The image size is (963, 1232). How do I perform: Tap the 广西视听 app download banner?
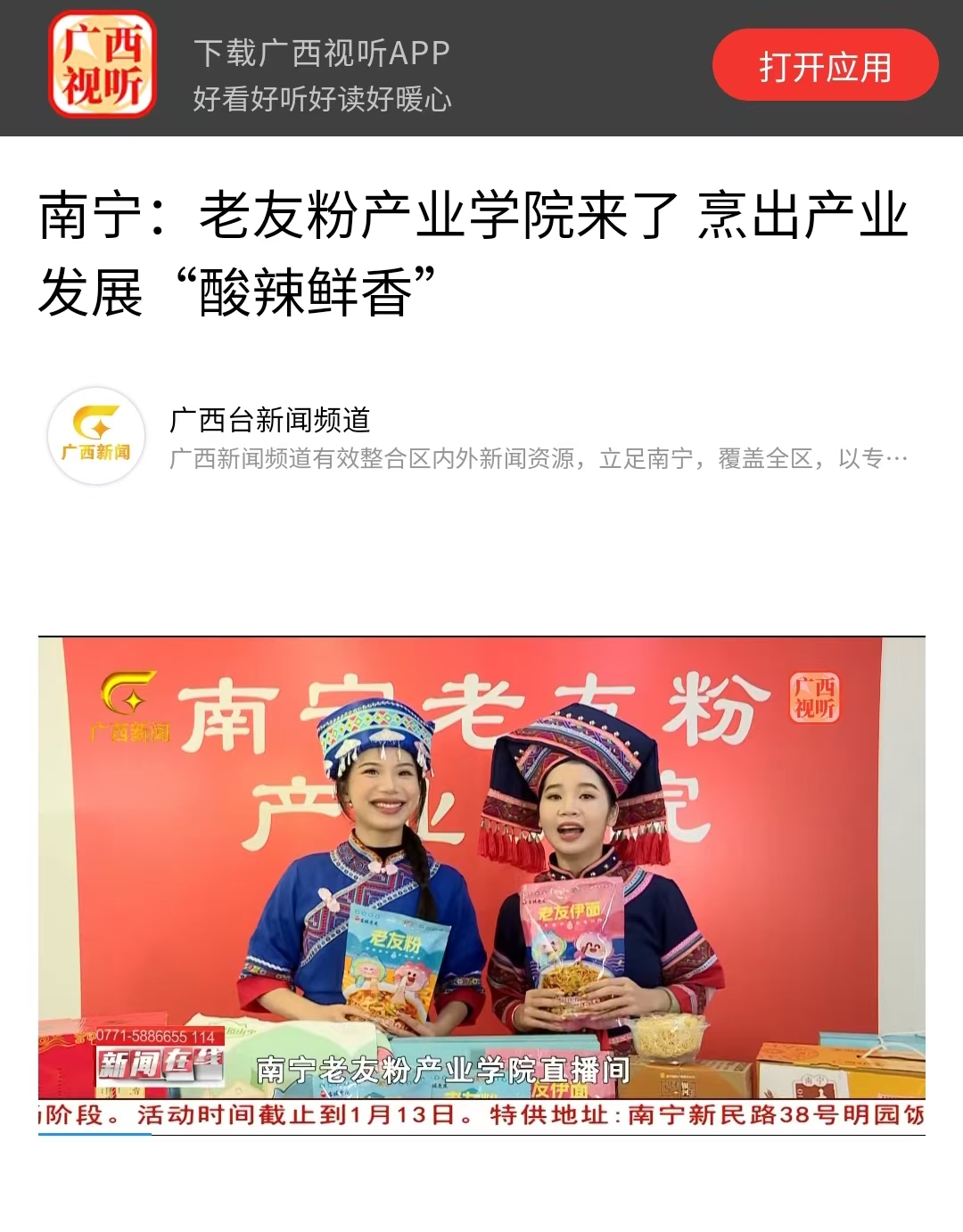tap(321, 73)
